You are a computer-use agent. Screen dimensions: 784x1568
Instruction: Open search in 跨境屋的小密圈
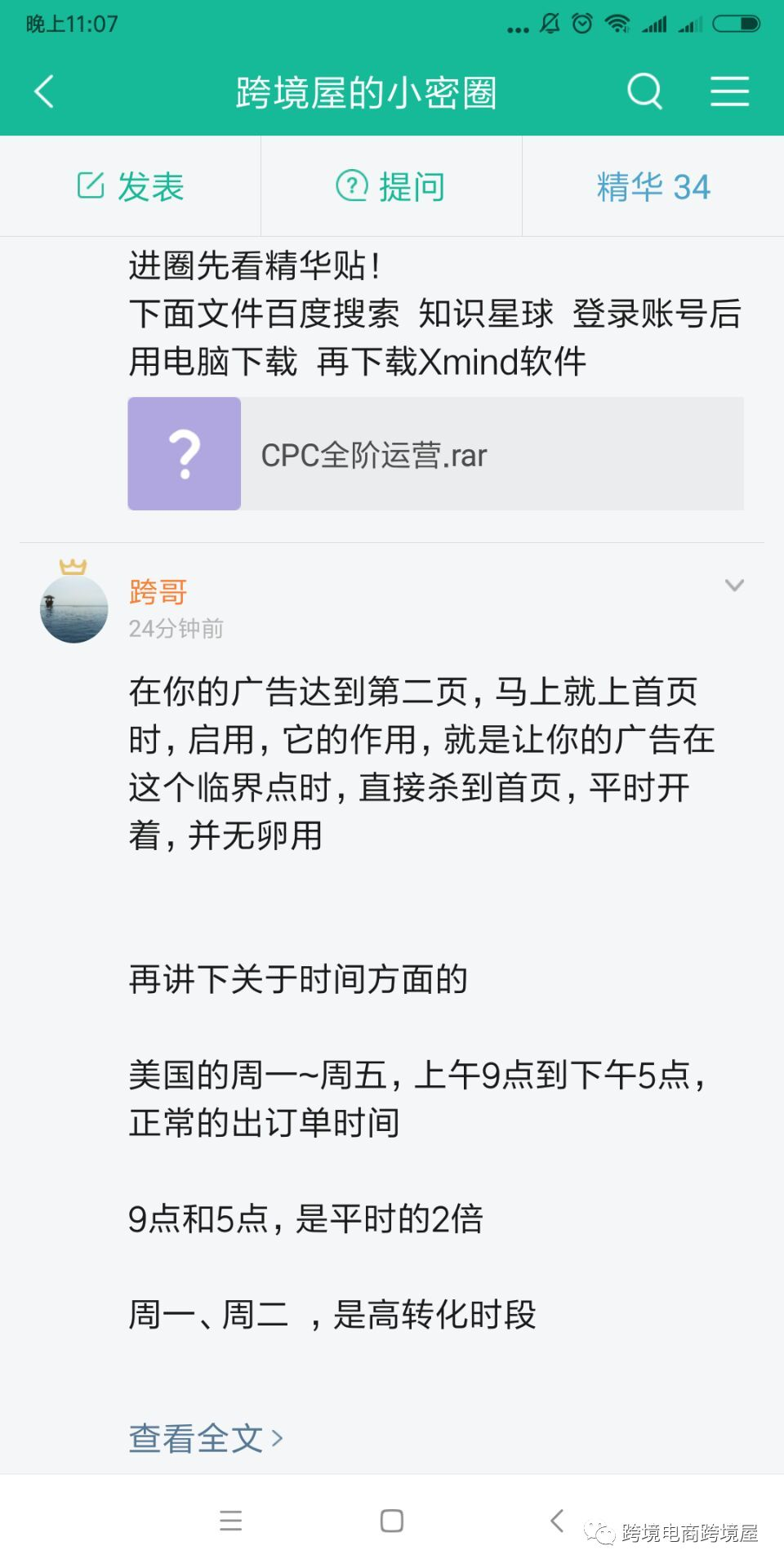[644, 91]
